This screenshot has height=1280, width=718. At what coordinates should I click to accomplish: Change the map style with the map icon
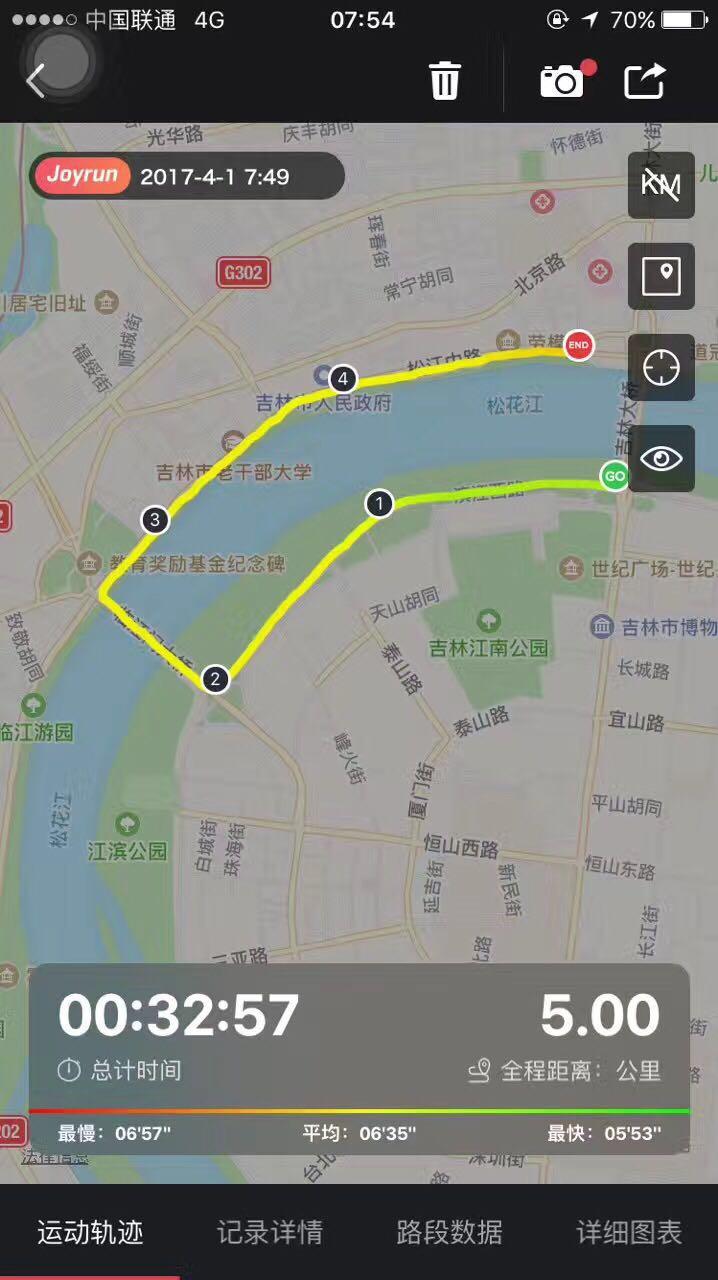pyautogui.click(x=661, y=276)
